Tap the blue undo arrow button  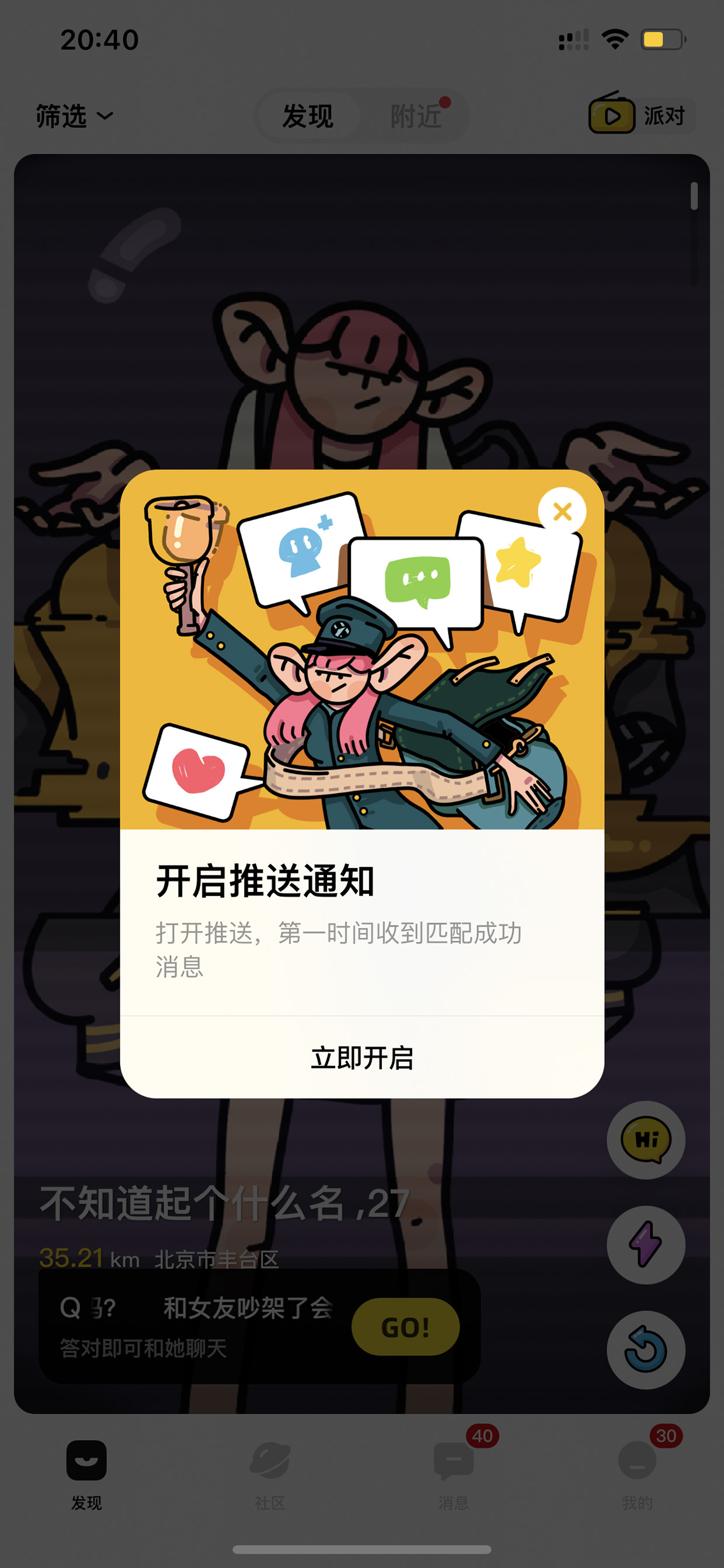(646, 1349)
